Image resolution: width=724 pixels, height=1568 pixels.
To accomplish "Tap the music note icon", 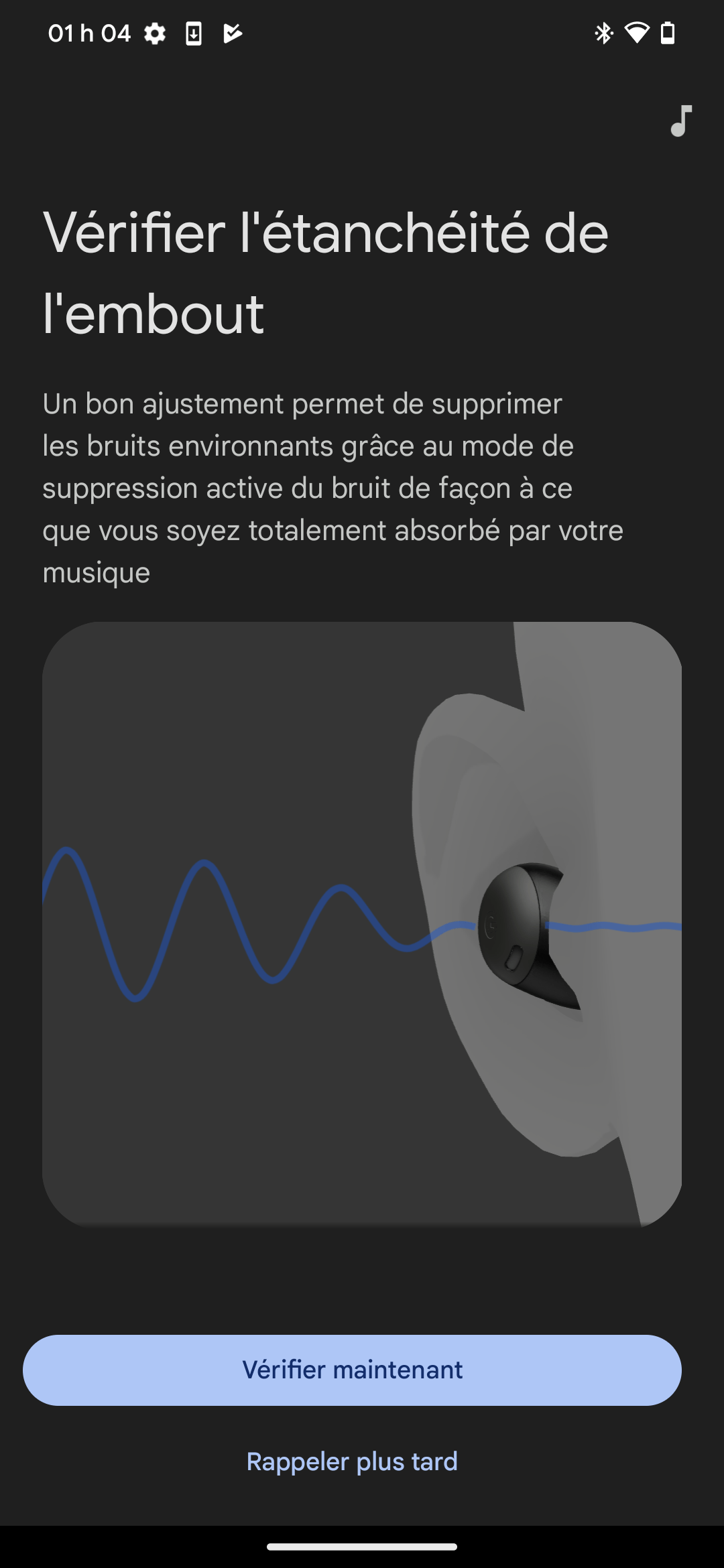I will (x=680, y=121).
